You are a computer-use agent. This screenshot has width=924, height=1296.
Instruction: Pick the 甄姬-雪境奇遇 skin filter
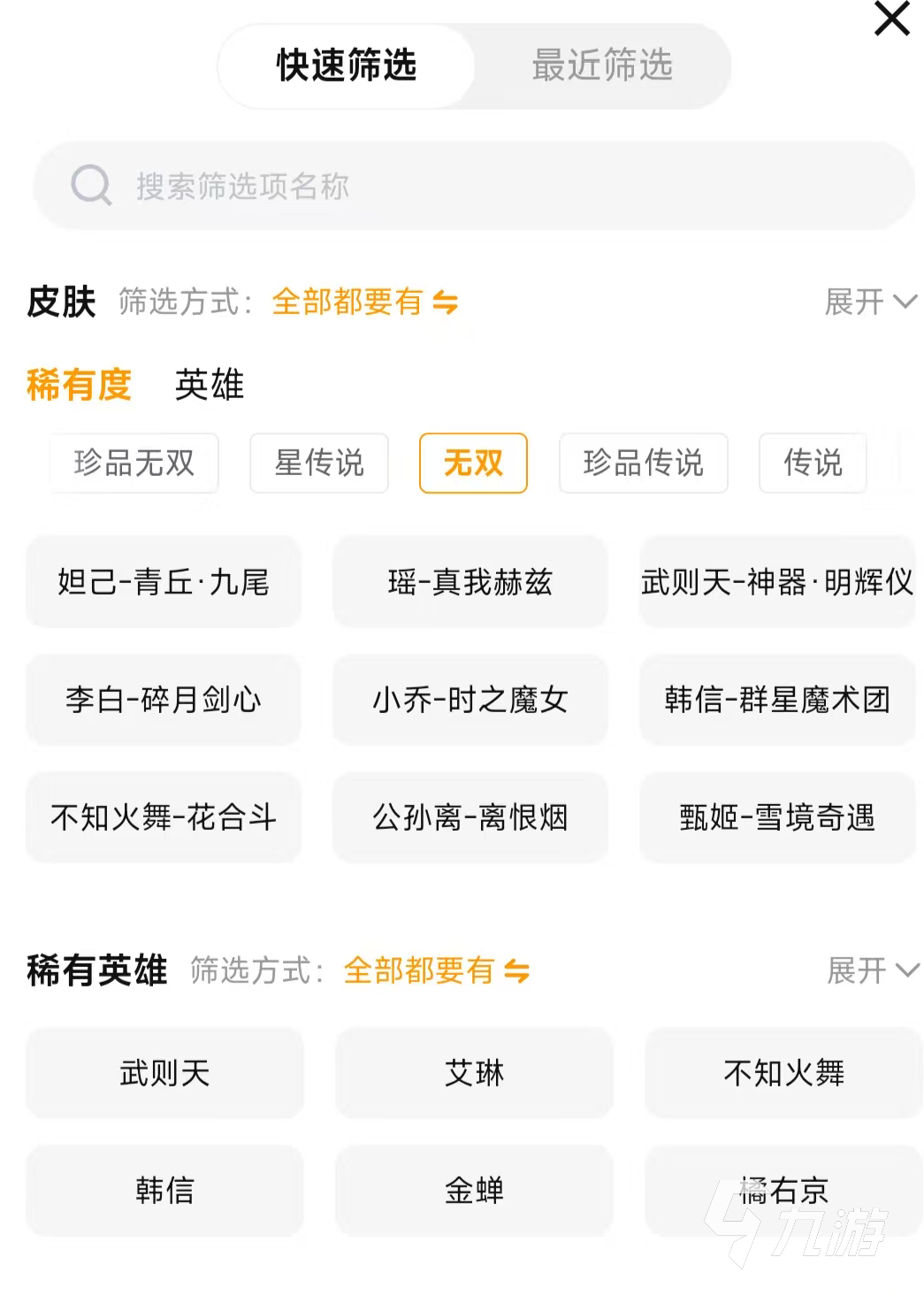[777, 817]
